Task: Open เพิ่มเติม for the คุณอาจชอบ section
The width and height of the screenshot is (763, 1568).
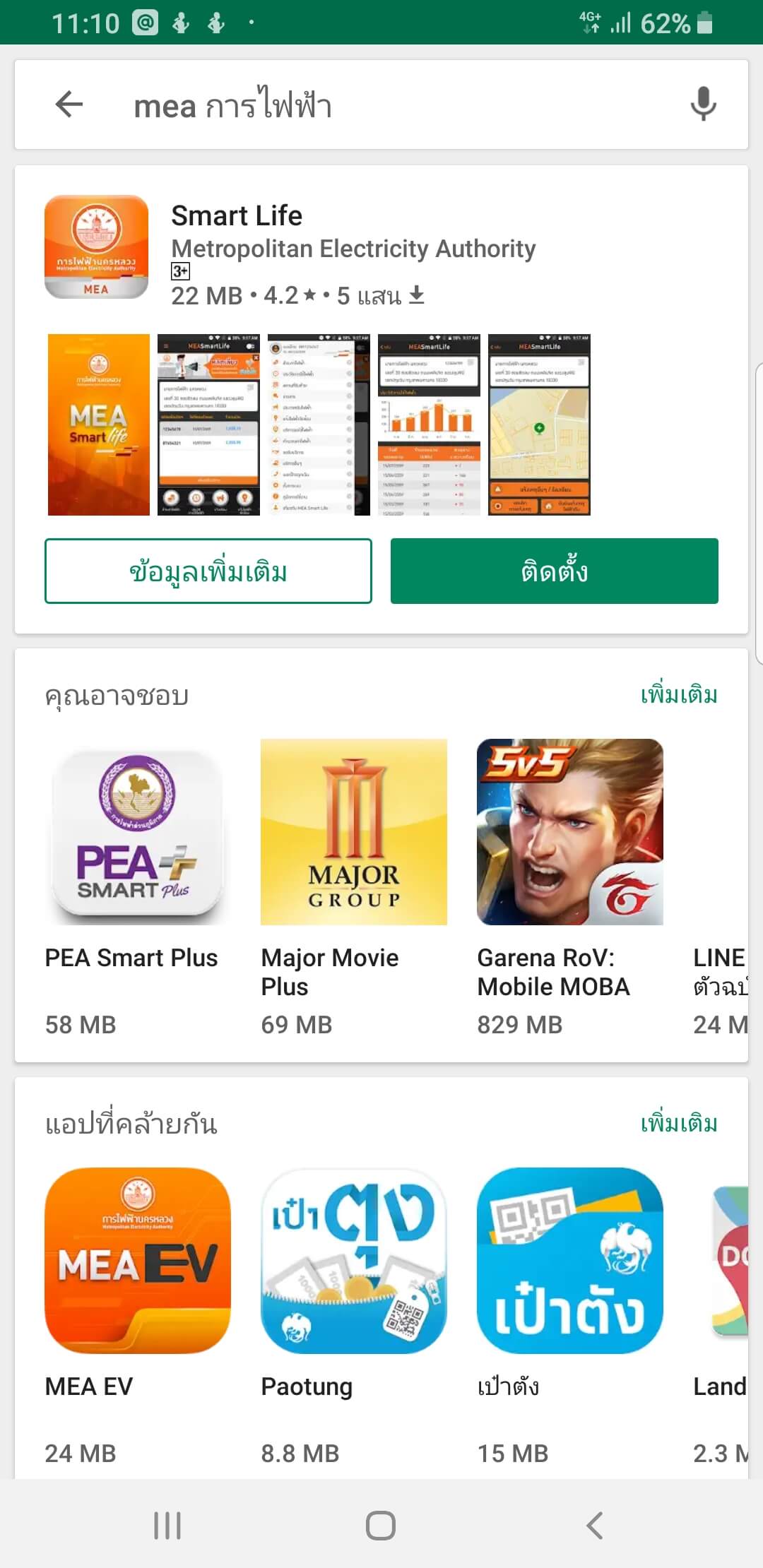Action: [677, 695]
